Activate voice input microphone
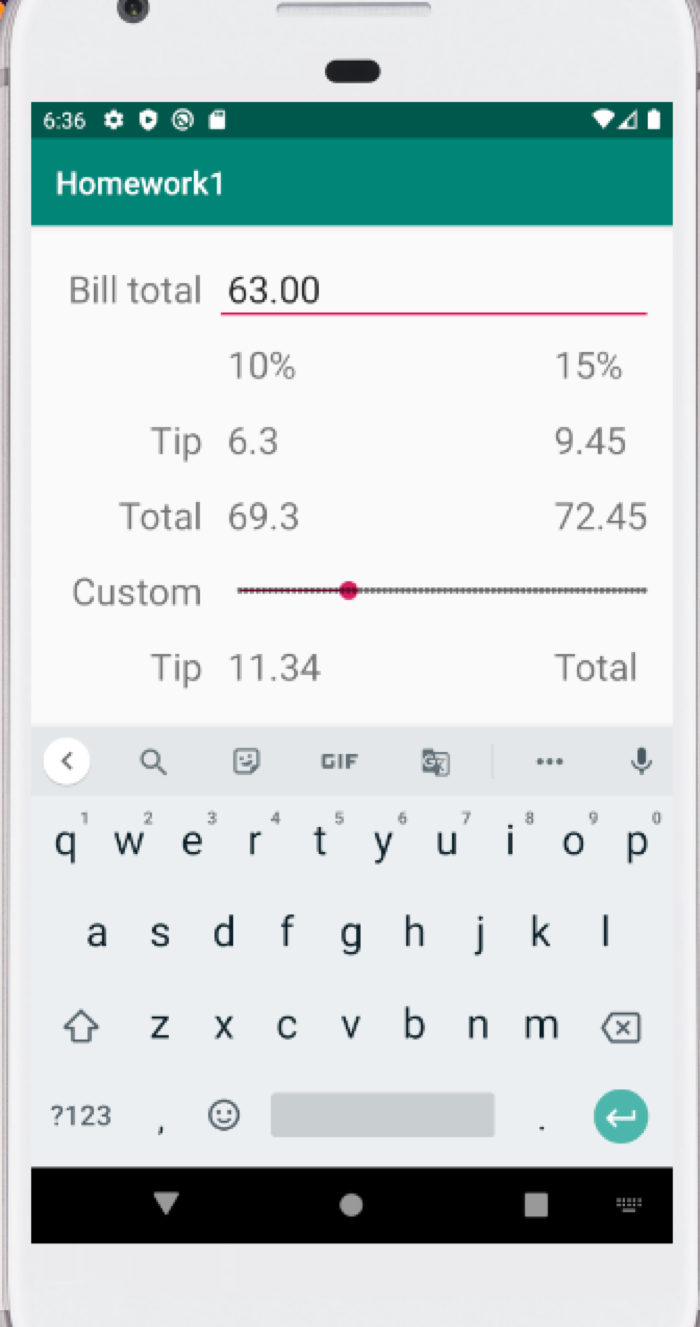700x1327 pixels. click(x=641, y=762)
